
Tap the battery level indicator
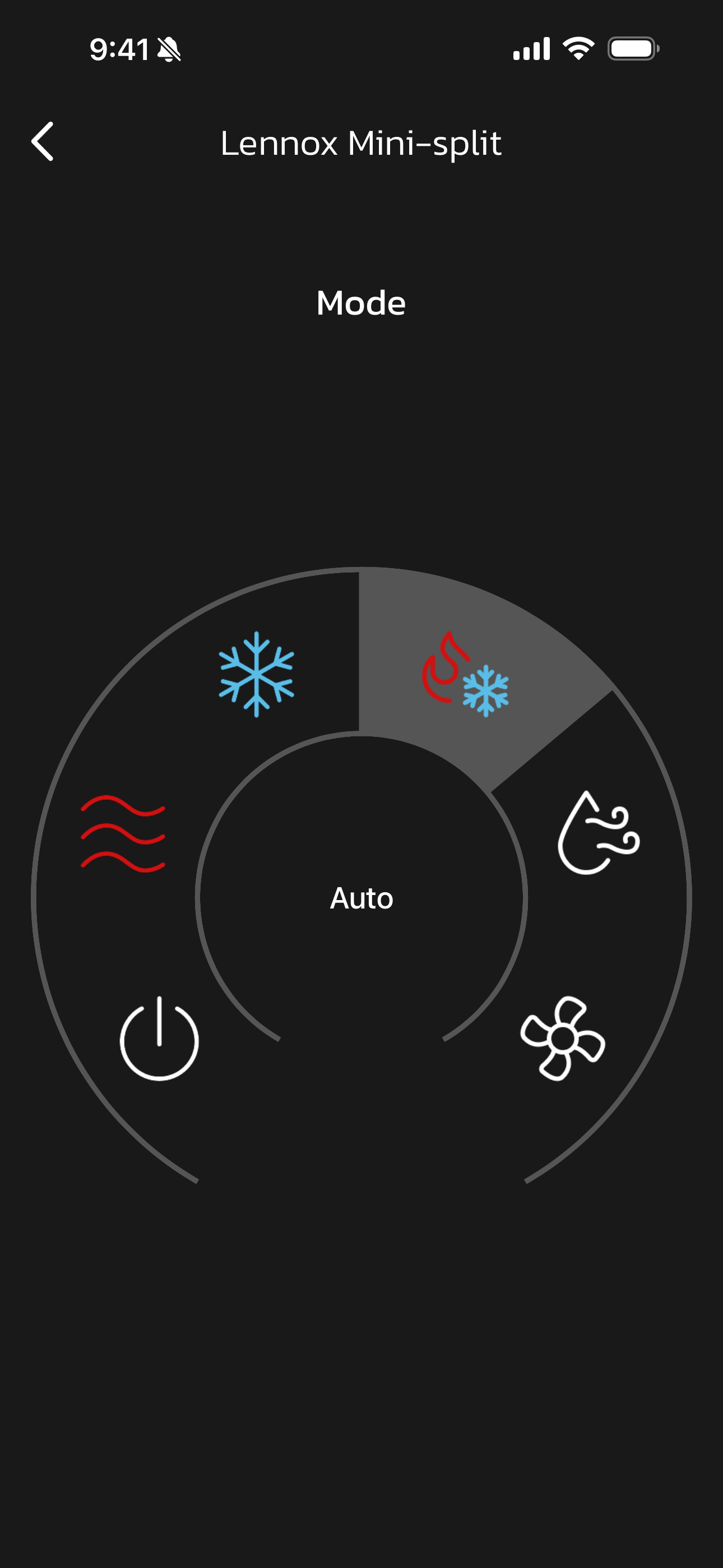(631, 49)
